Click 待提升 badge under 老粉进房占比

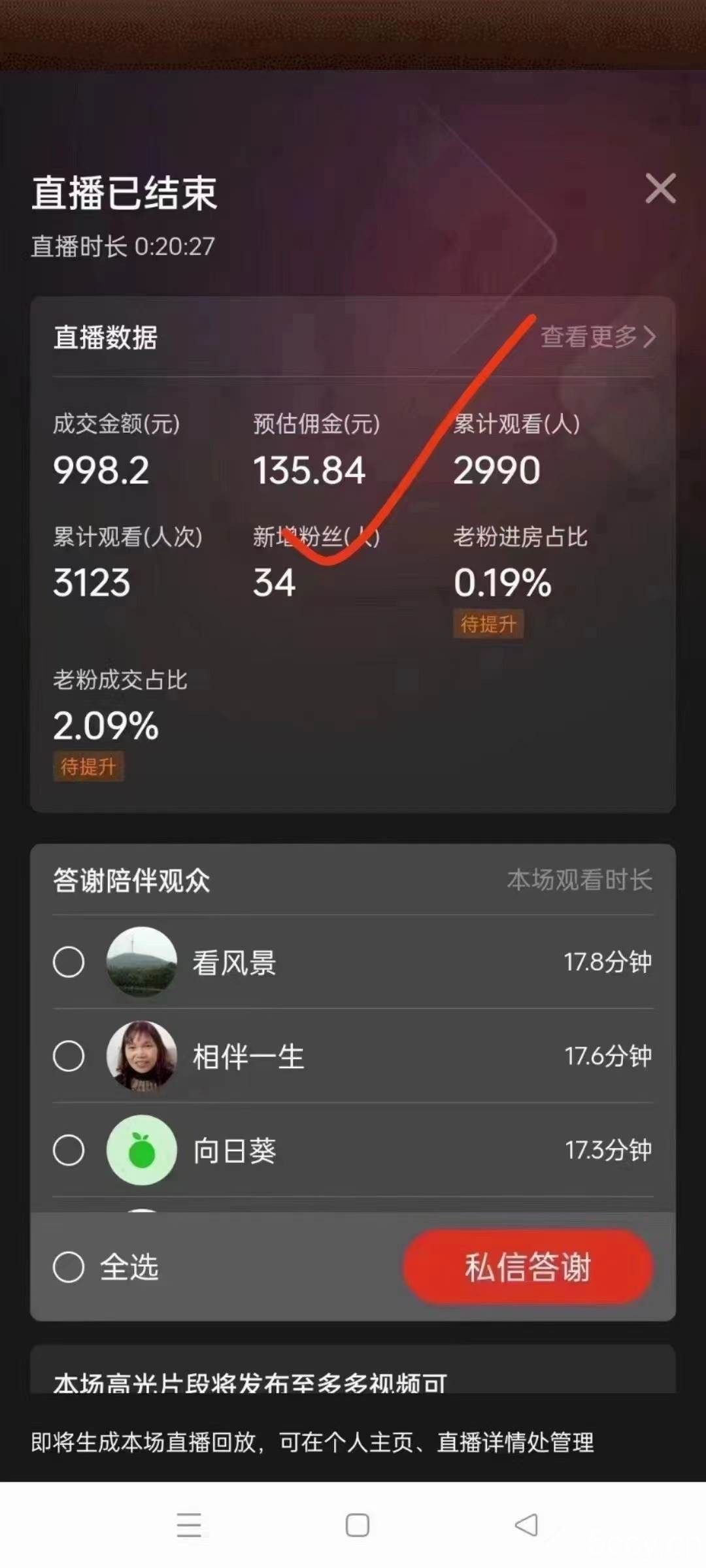(x=489, y=624)
